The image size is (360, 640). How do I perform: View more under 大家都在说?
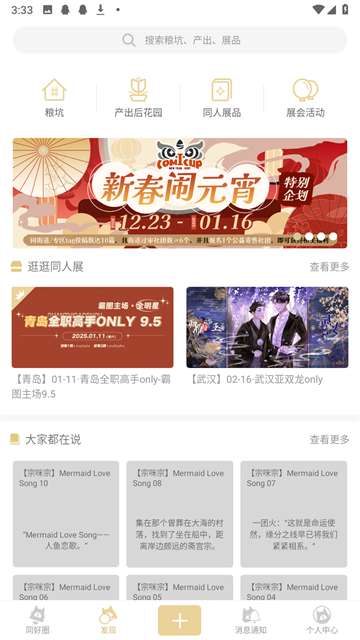329,440
